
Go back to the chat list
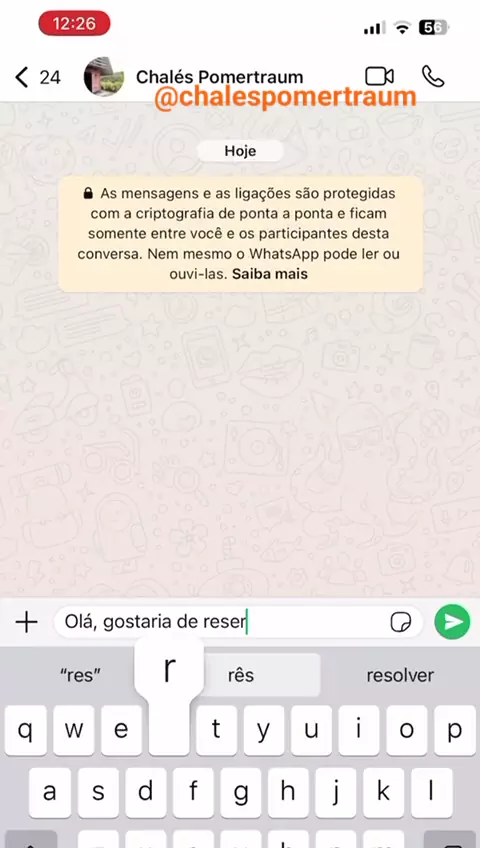tap(37, 77)
